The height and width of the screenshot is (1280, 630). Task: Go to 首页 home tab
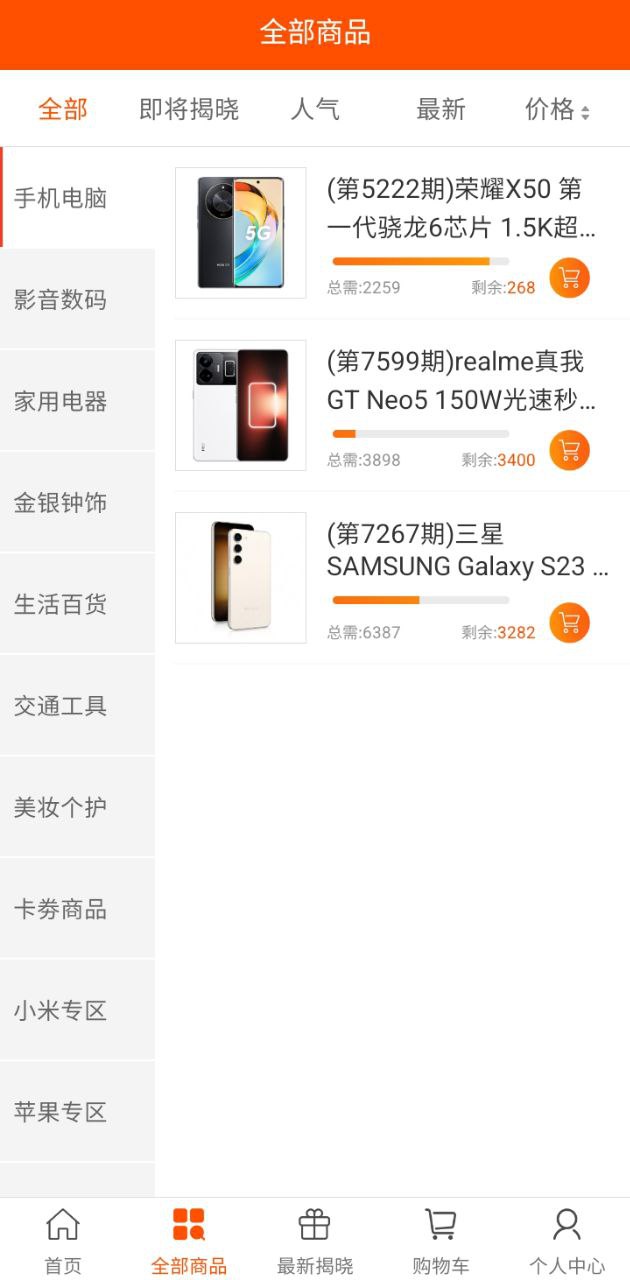pos(63,1240)
